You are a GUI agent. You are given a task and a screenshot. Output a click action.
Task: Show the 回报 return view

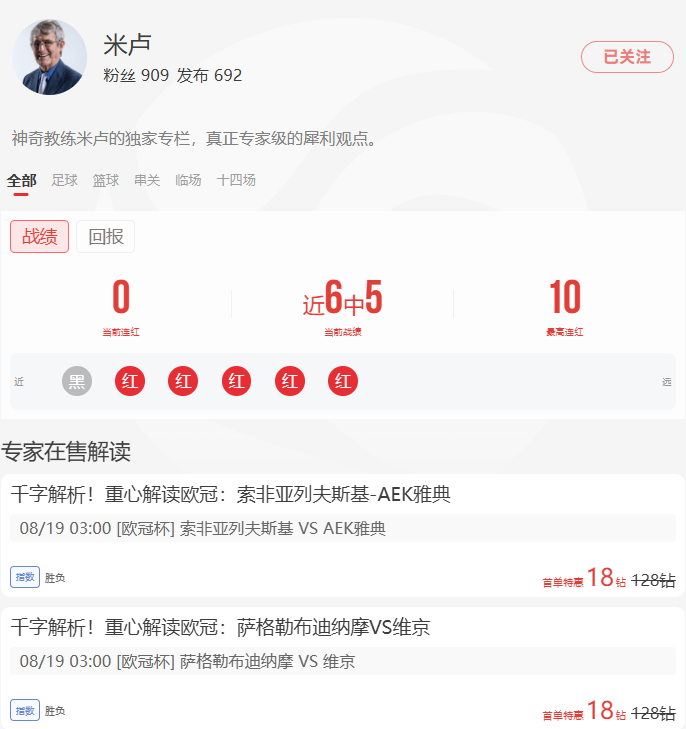pyautogui.click(x=106, y=237)
